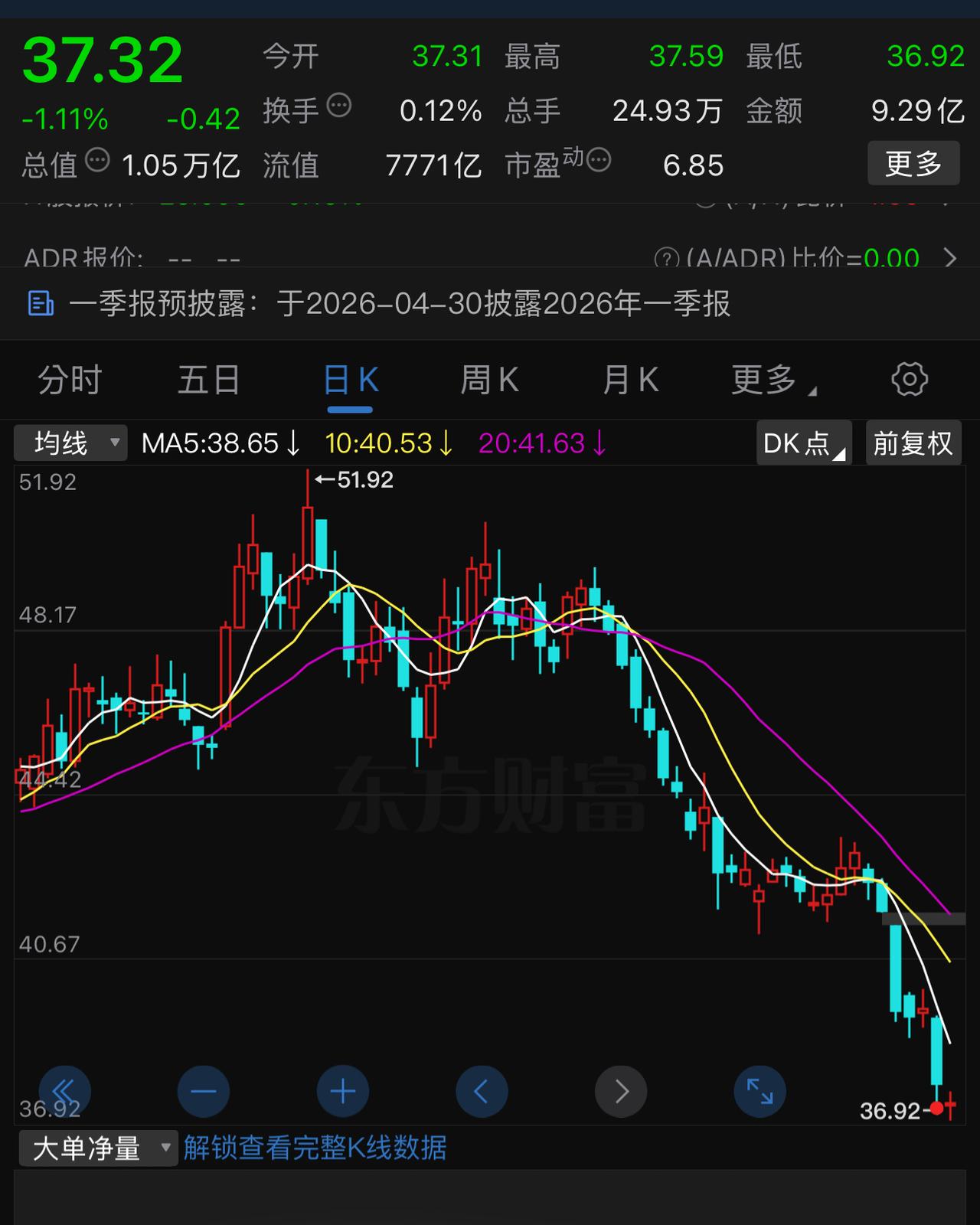Zoom out of the K-line chart

coord(203,1092)
